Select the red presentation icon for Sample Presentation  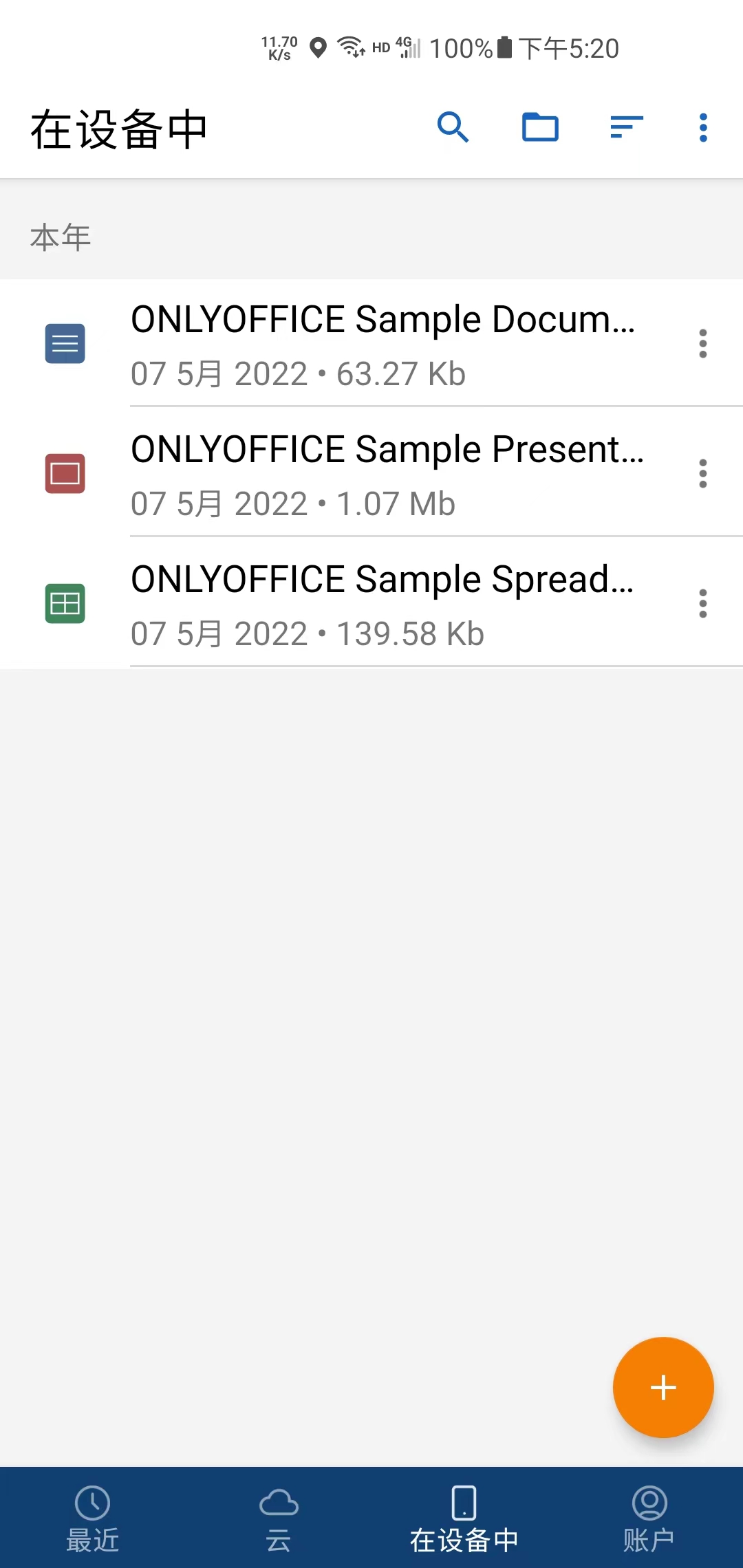[65, 473]
